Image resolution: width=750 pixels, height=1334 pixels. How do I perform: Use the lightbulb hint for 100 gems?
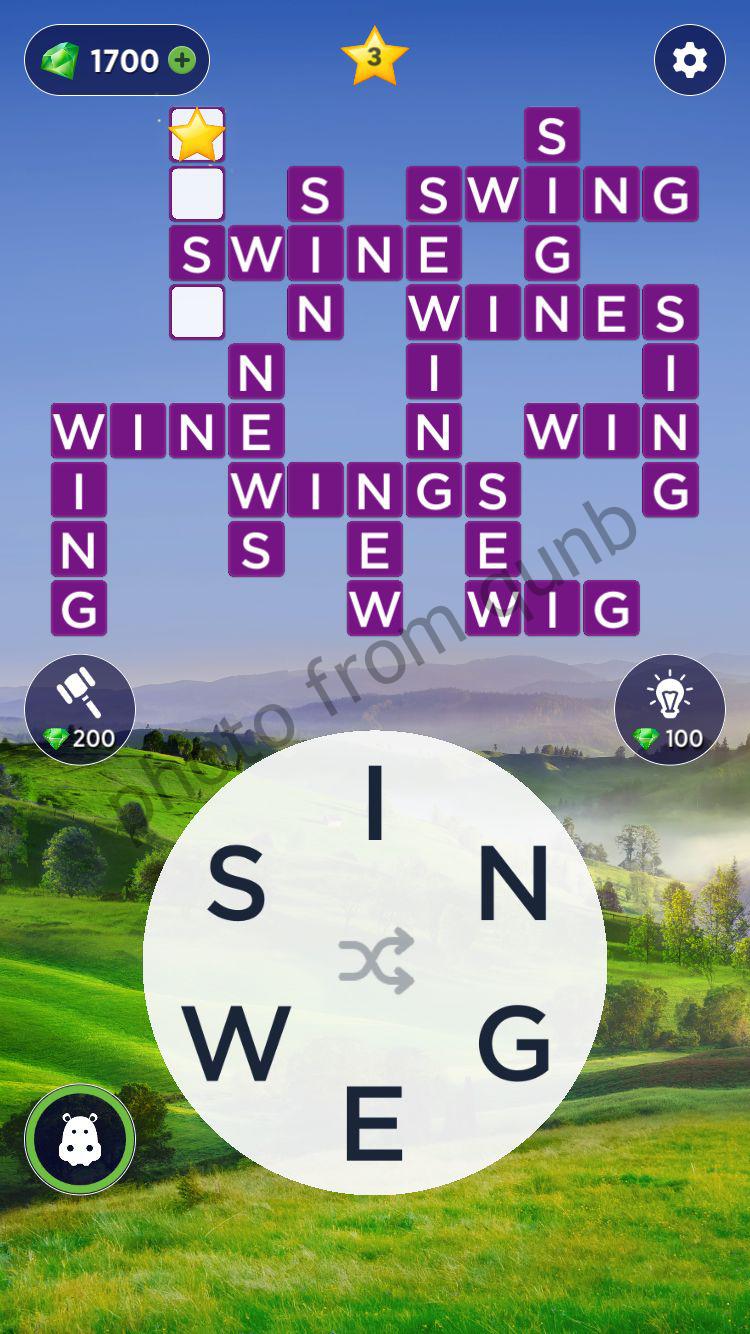[x=669, y=710]
